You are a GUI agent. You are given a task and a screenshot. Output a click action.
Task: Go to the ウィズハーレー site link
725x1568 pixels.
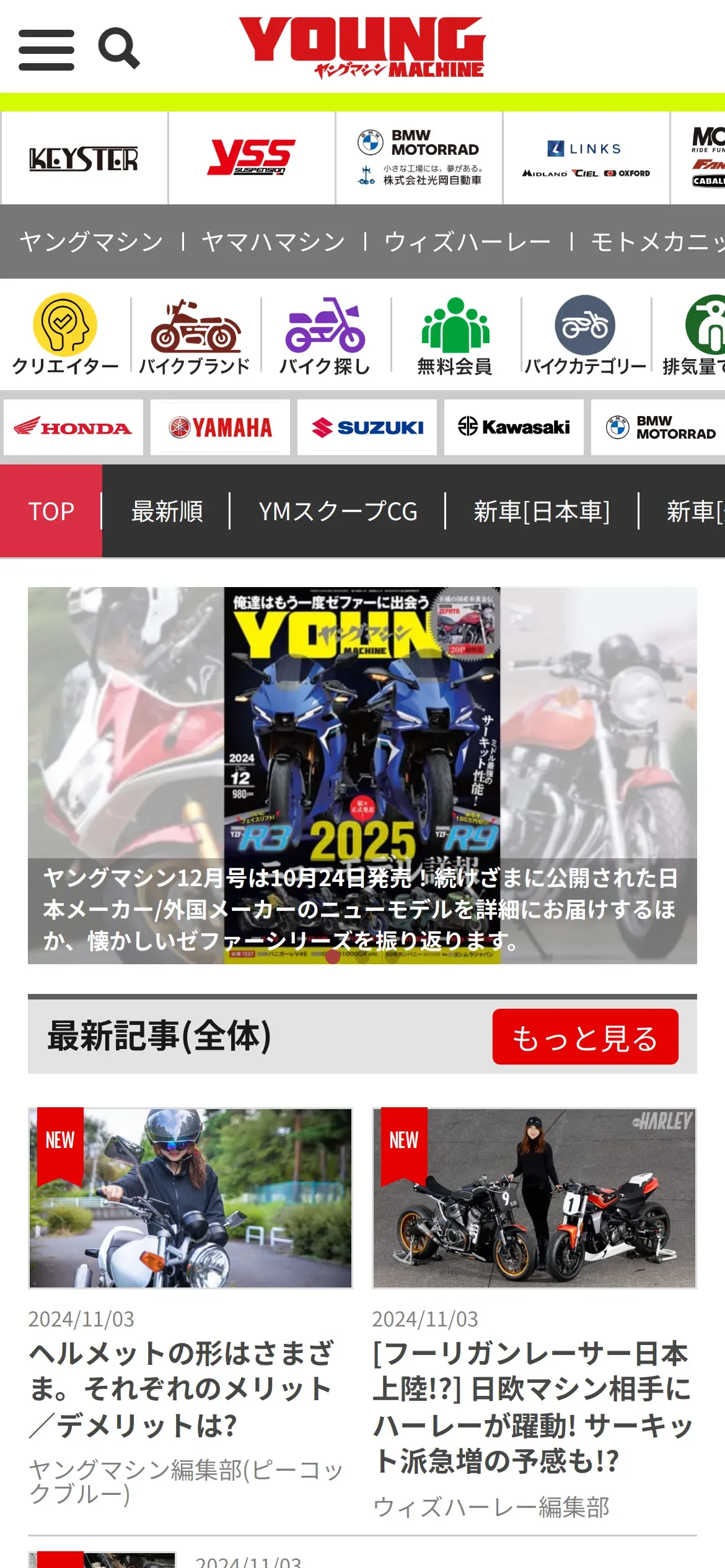click(x=467, y=242)
